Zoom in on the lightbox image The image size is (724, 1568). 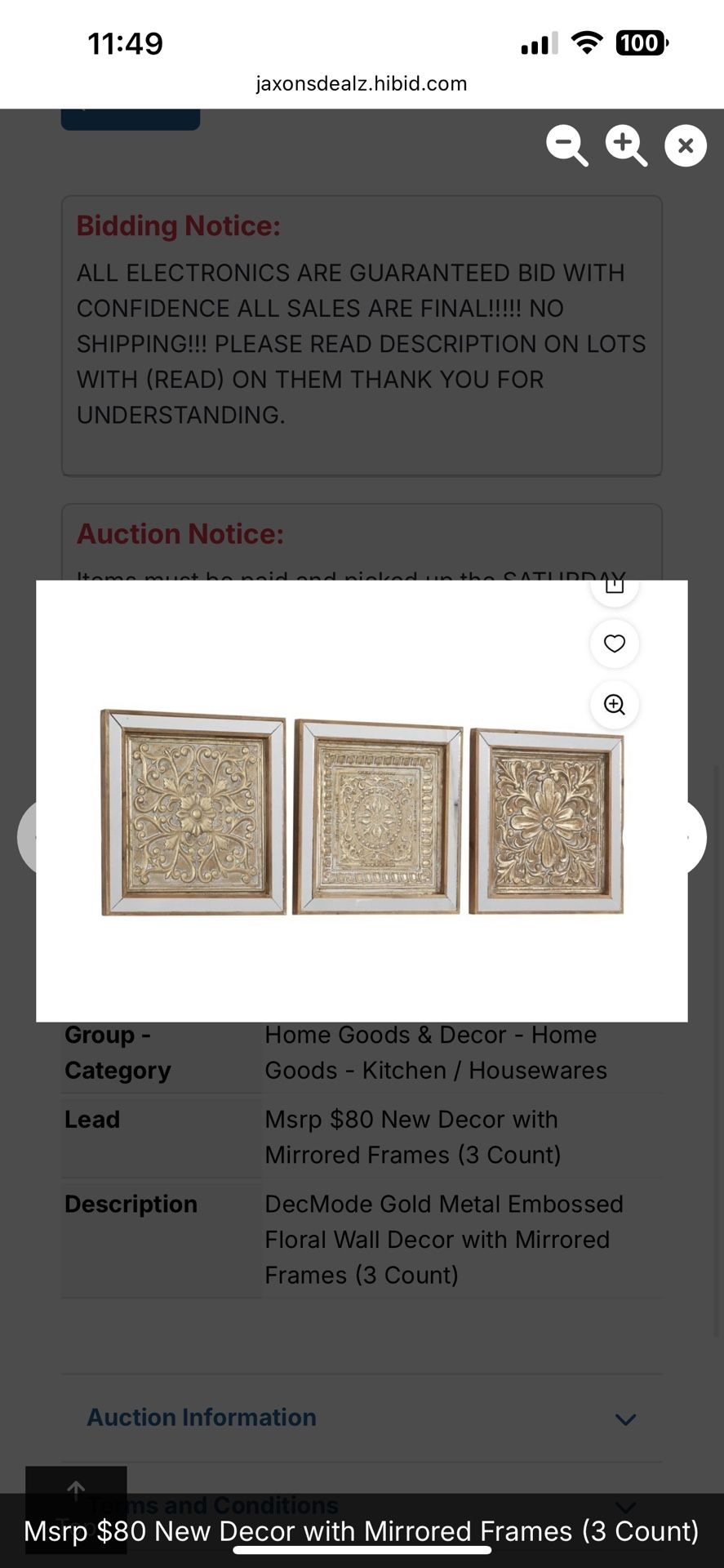[625, 145]
